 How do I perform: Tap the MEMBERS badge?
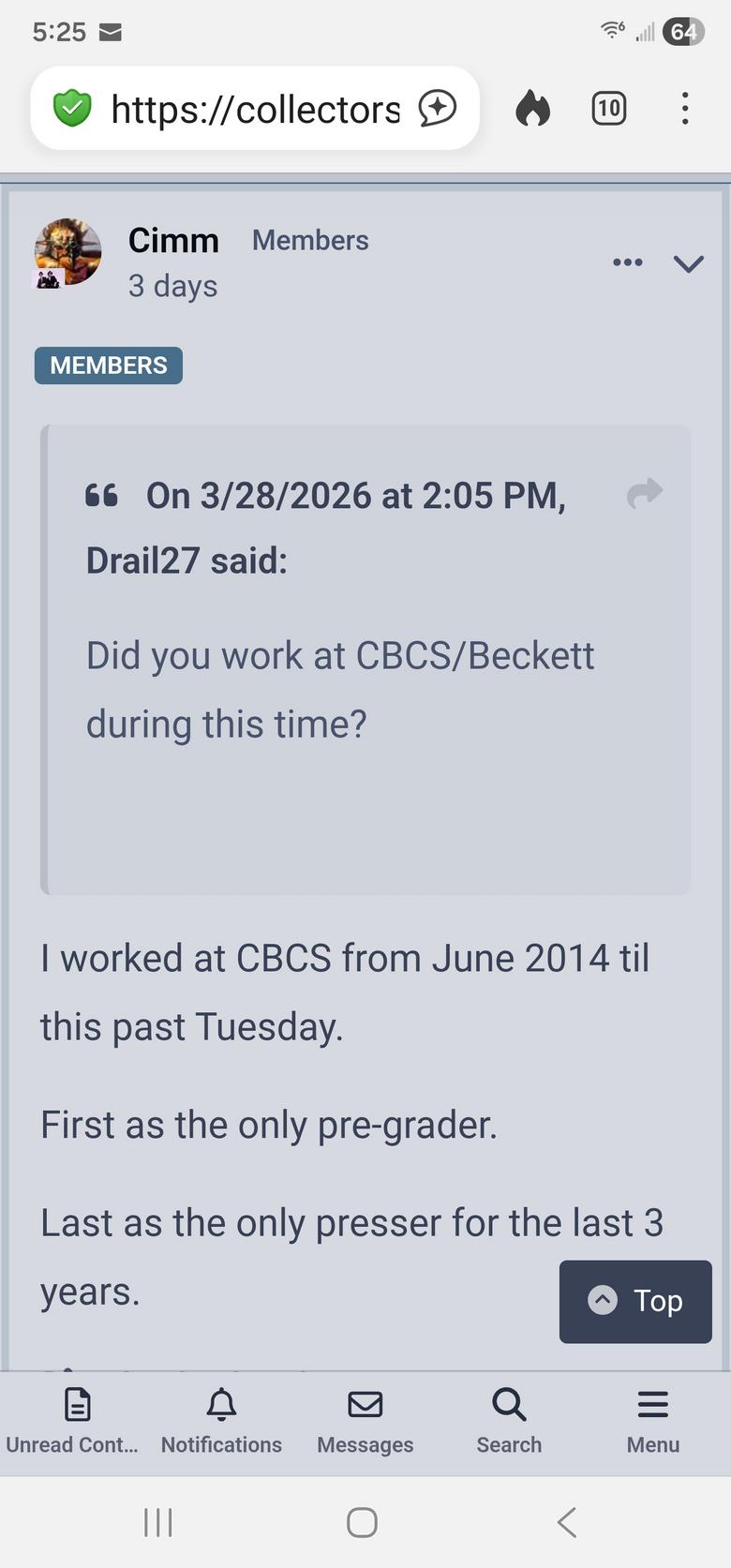tap(109, 366)
